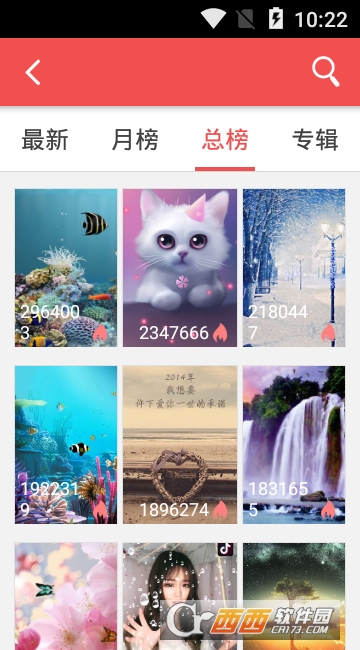View the snowy street lamp wallpaper
Image resolution: width=360 pixels, height=650 pixels.
click(x=294, y=268)
